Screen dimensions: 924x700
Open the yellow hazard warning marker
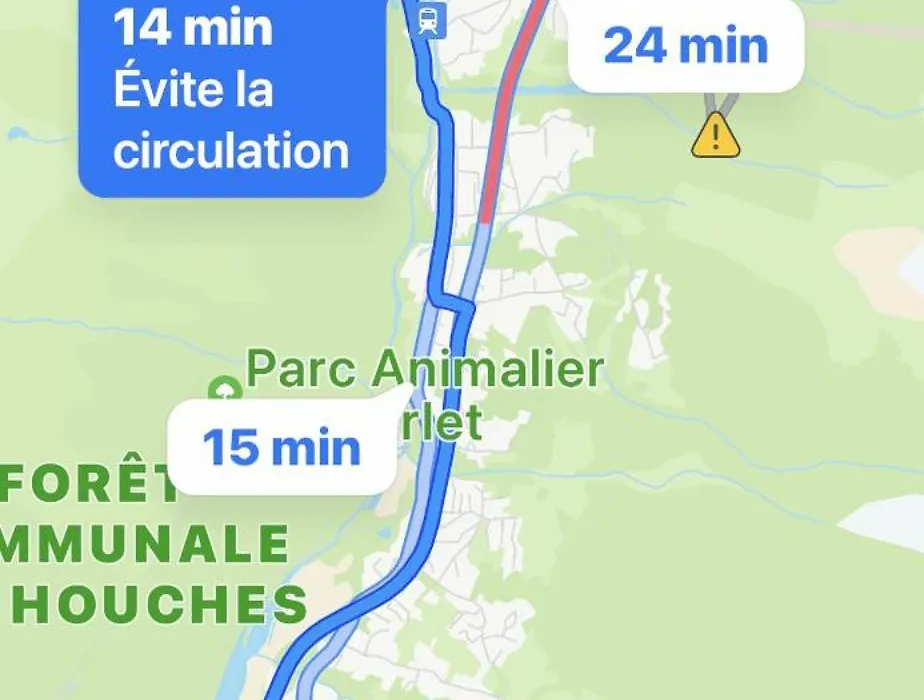(716, 134)
